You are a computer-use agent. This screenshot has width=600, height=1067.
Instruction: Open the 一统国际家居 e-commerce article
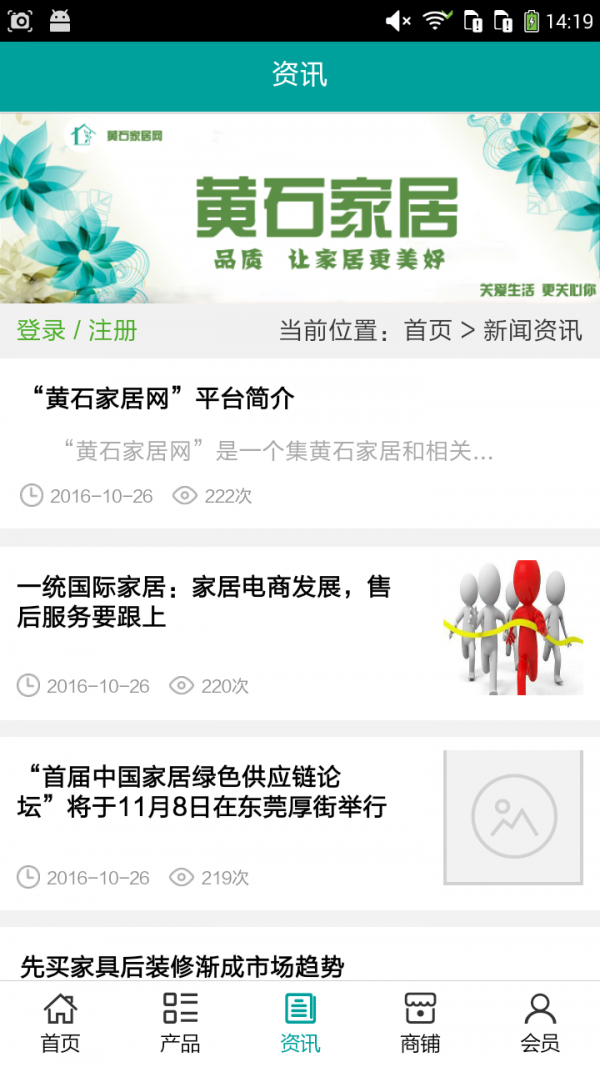point(204,602)
